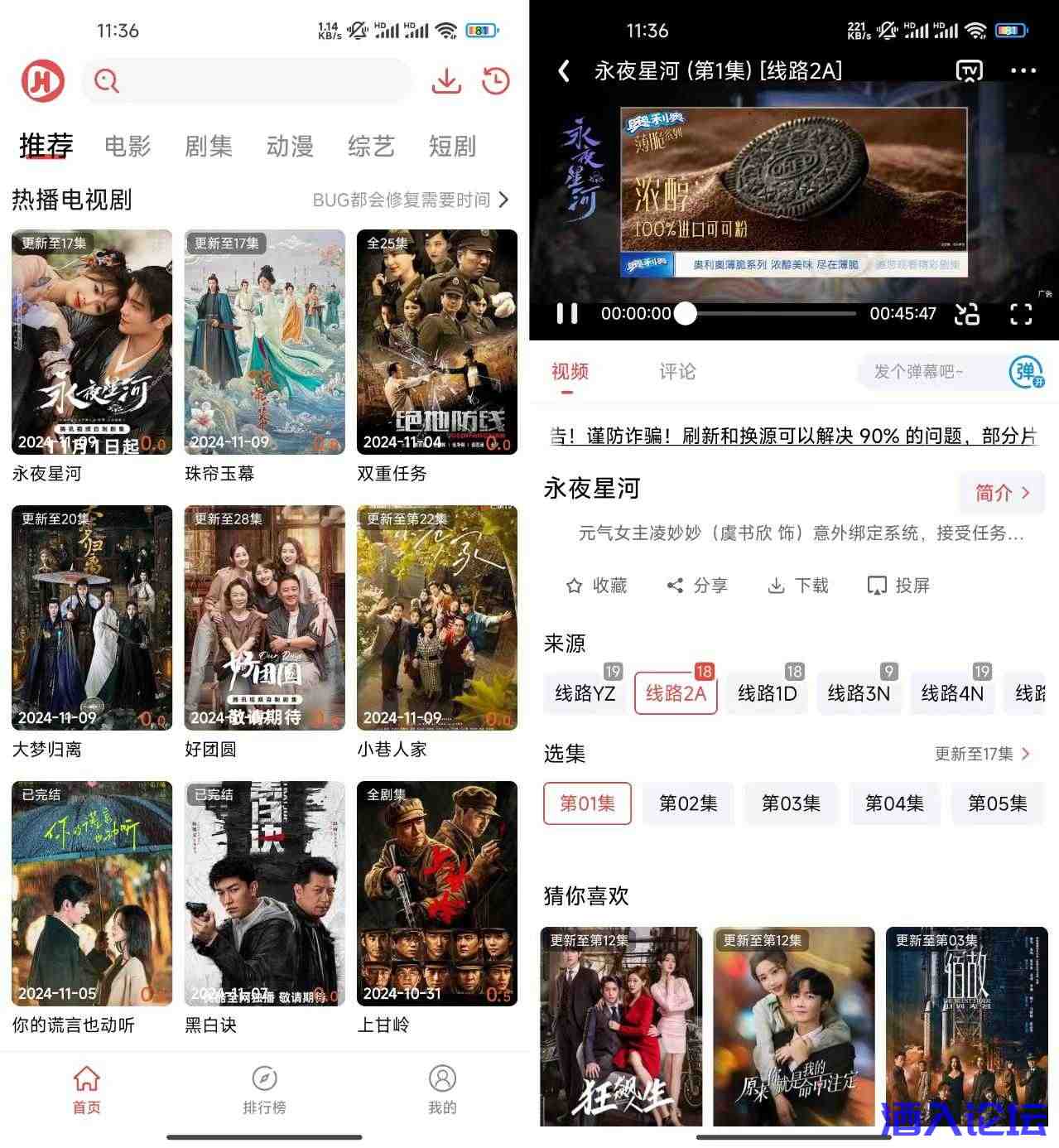This screenshot has height=1148, width=1059.
Task: Select episode 第03集
Action: pyautogui.click(x=791, y=803)
